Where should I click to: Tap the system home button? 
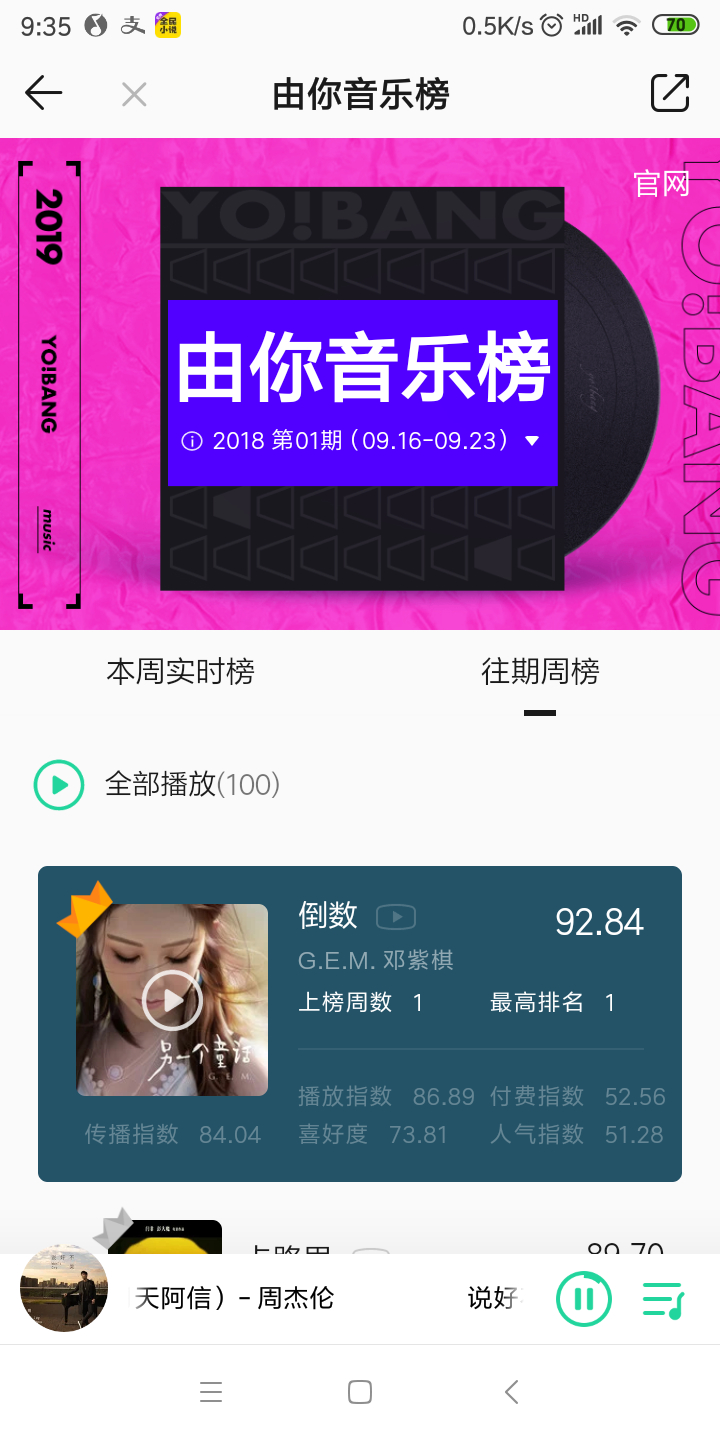click(x=360, y=1392)
